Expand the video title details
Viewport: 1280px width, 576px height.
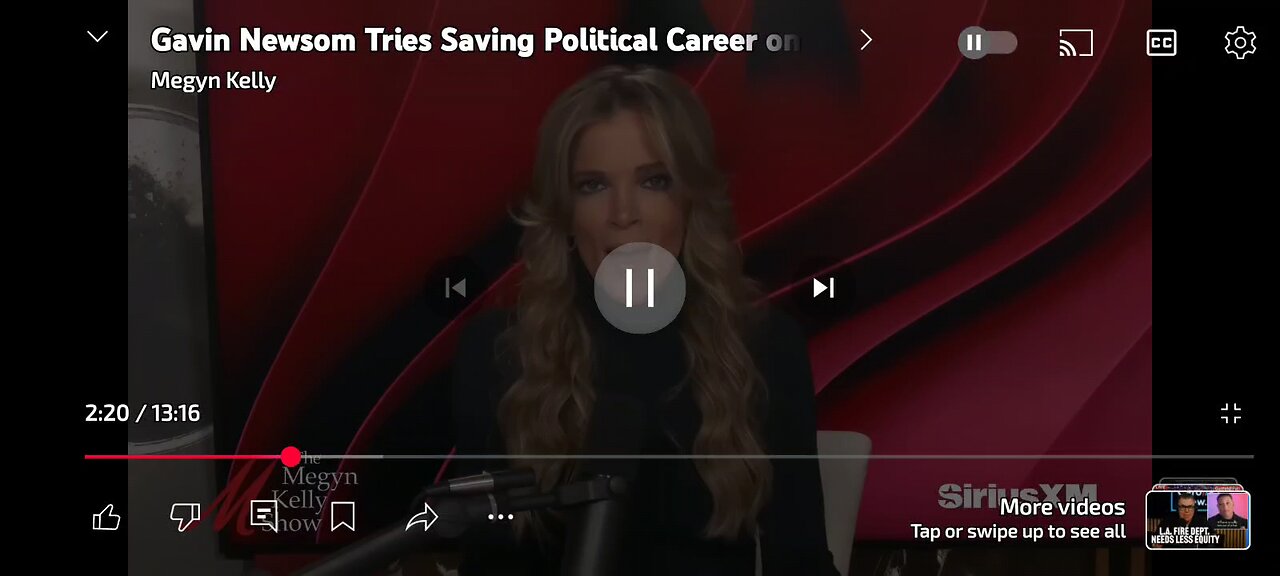click(866, 40)
